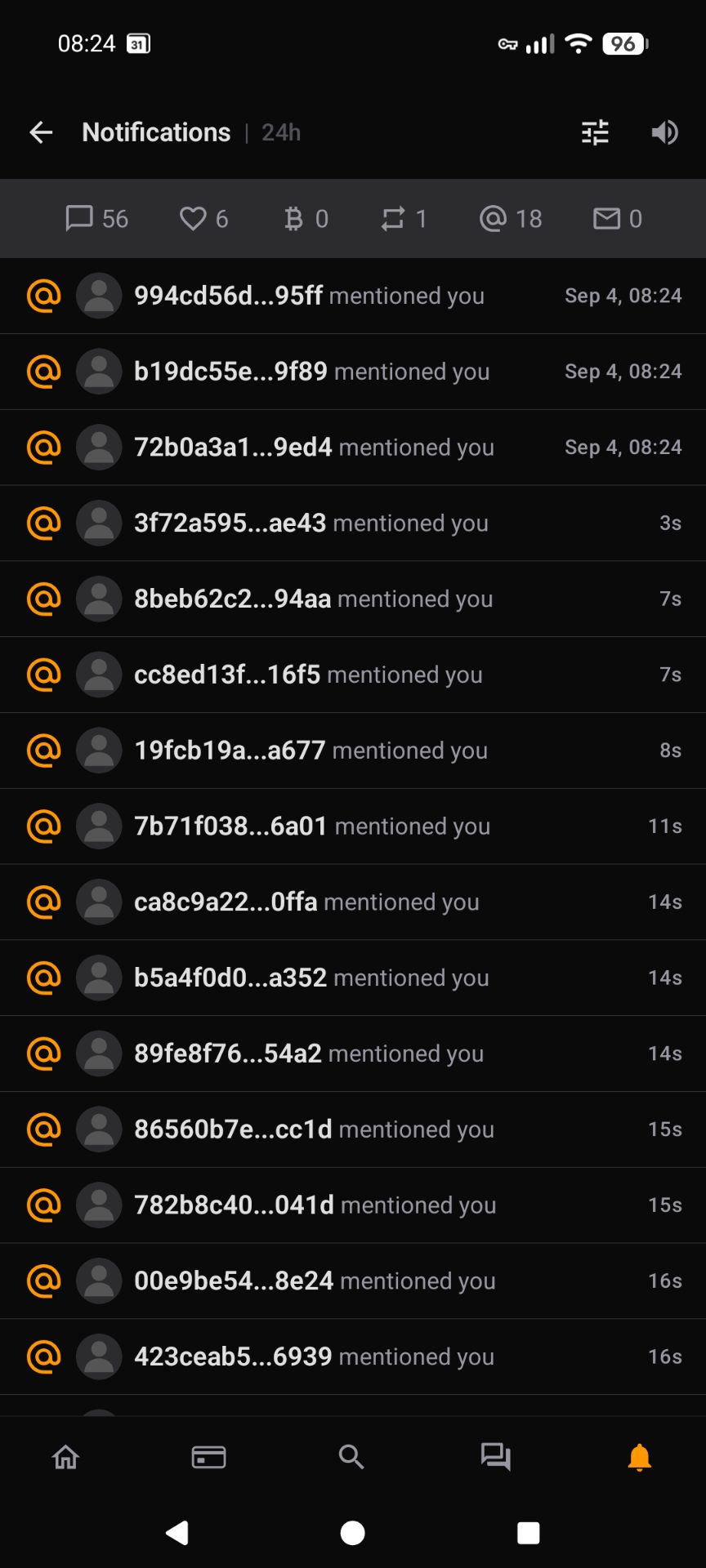This screenshot has width=706, height=1568.
Task: Go back using the top arrow
Action: 41,132
